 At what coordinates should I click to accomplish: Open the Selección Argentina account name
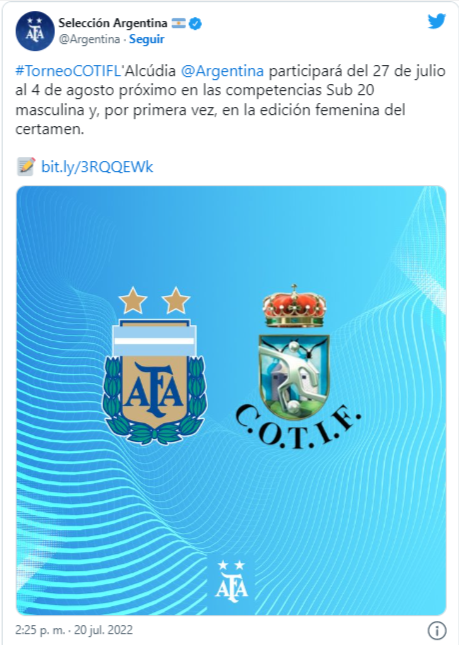click(113, 23)
